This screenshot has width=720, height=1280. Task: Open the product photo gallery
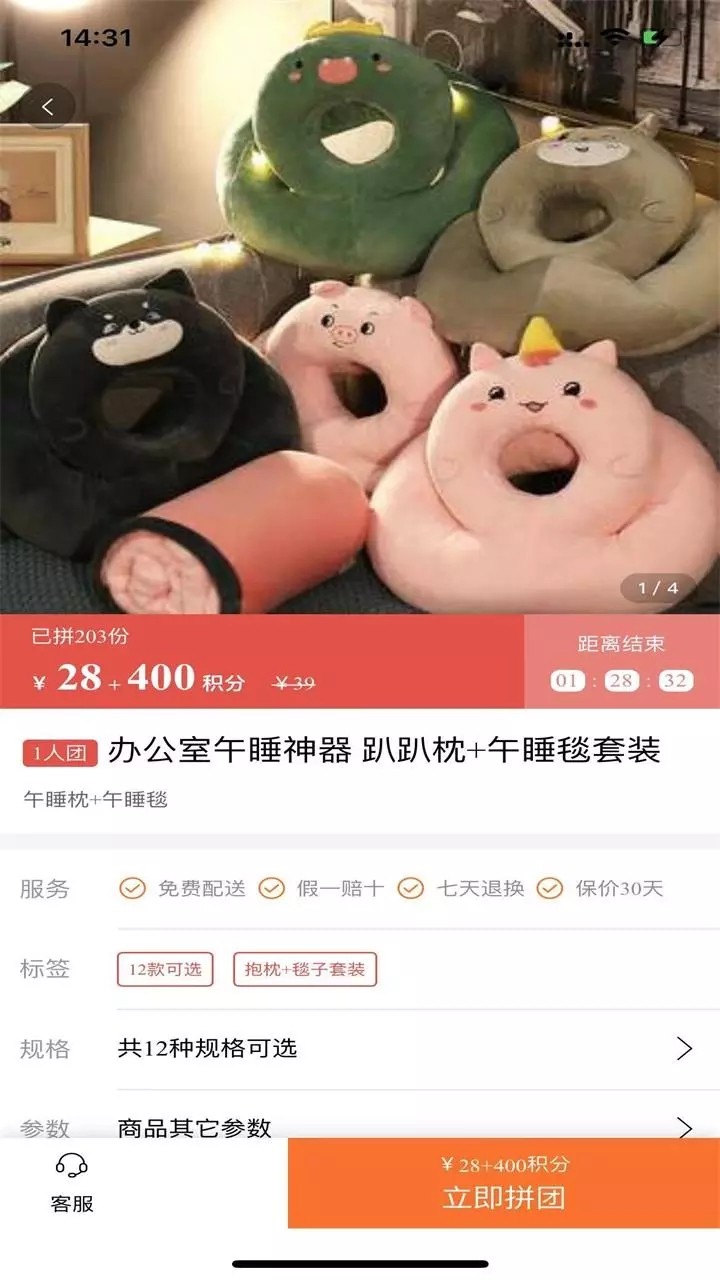(x=360, y=330)
